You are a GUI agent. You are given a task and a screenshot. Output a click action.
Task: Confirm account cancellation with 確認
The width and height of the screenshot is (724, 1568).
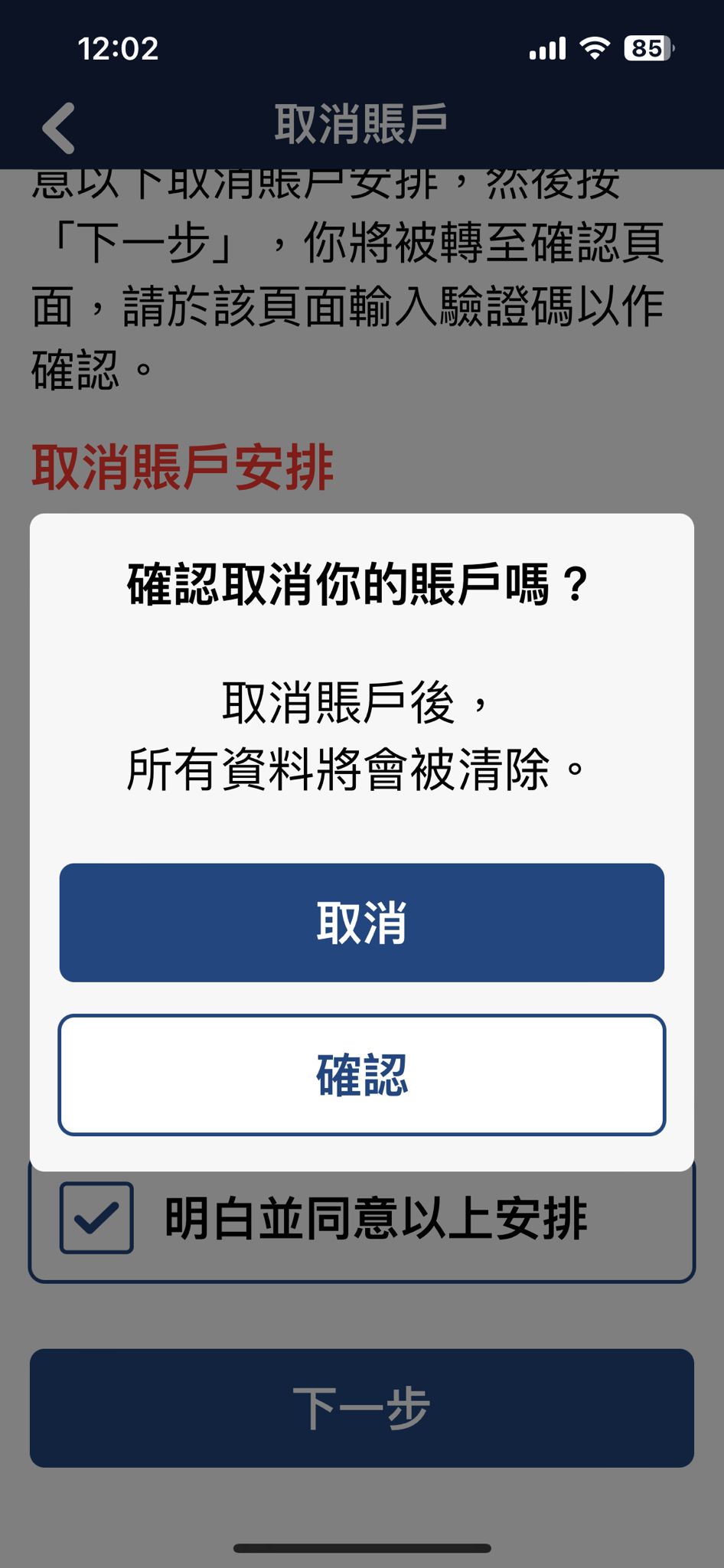coord(362,1075)
